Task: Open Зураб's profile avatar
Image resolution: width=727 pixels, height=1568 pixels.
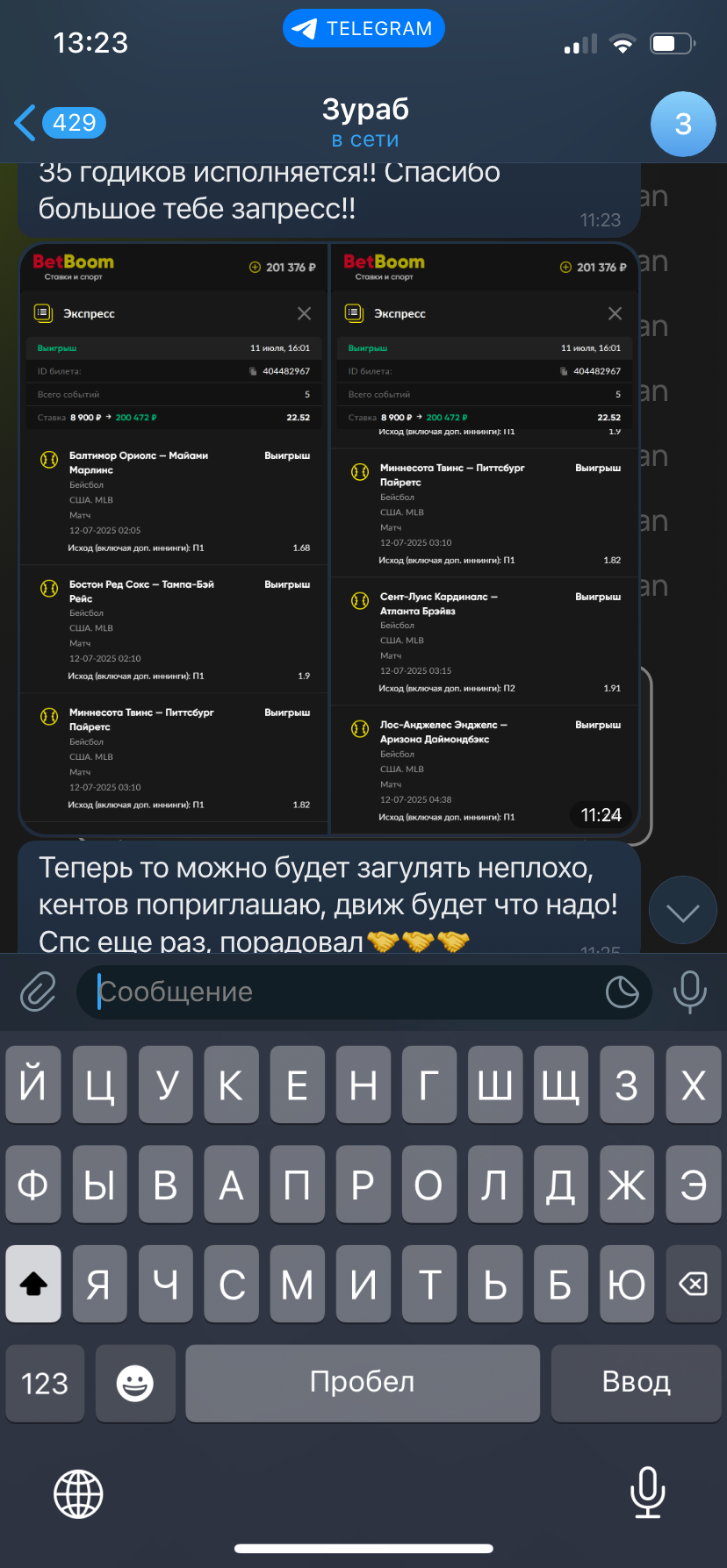Action: (x=683, y=124)
